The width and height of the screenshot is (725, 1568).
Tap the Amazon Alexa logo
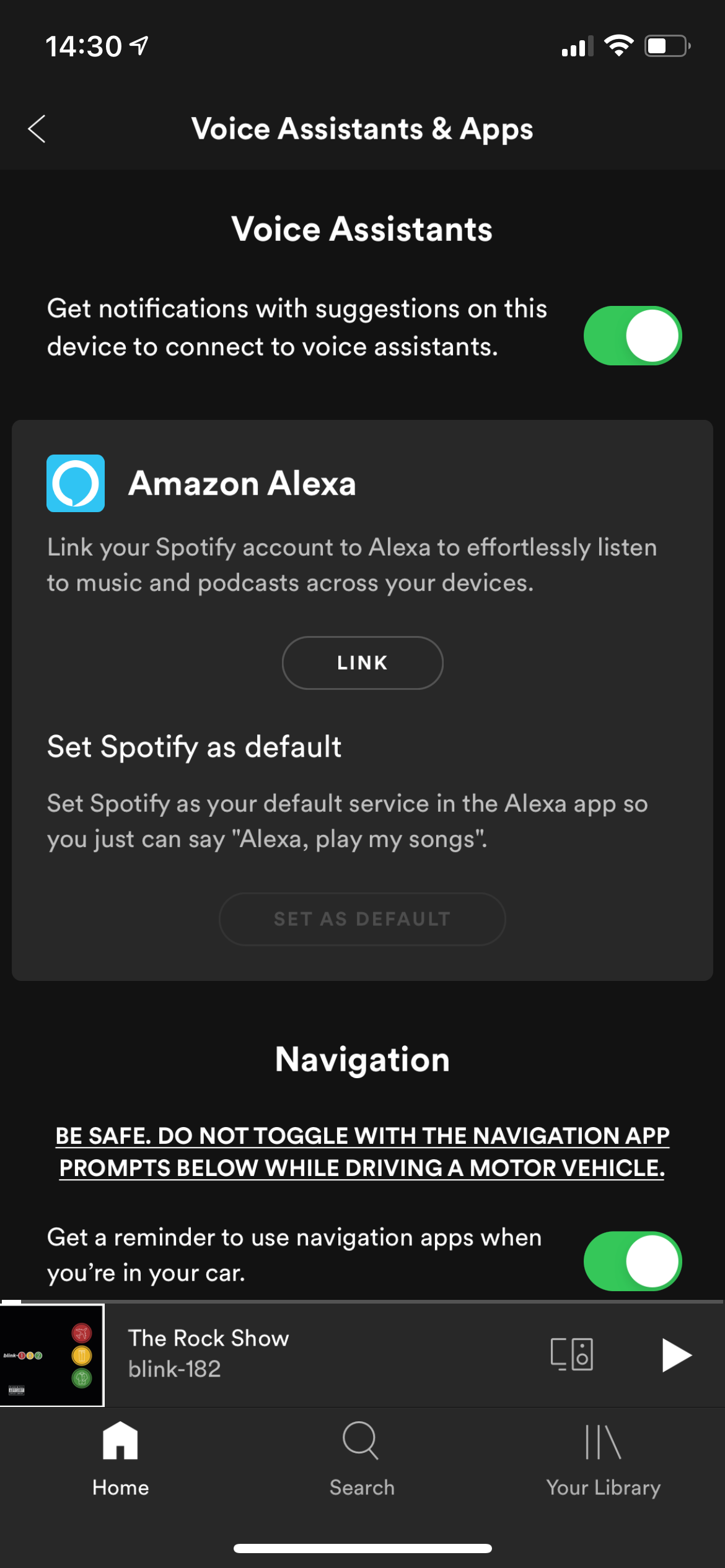pos(76,484)
